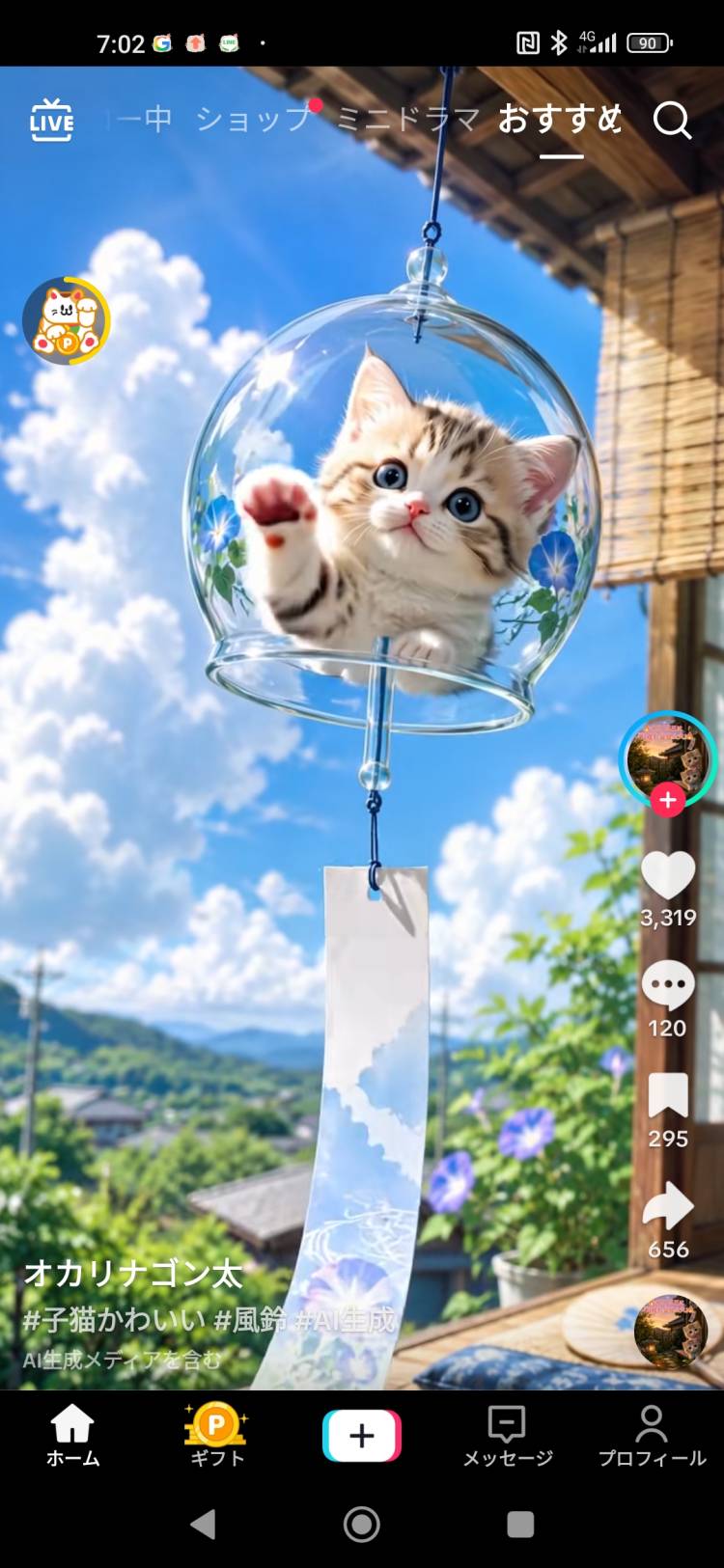
Task: Open the comments bubble
Action: [668, 985]
